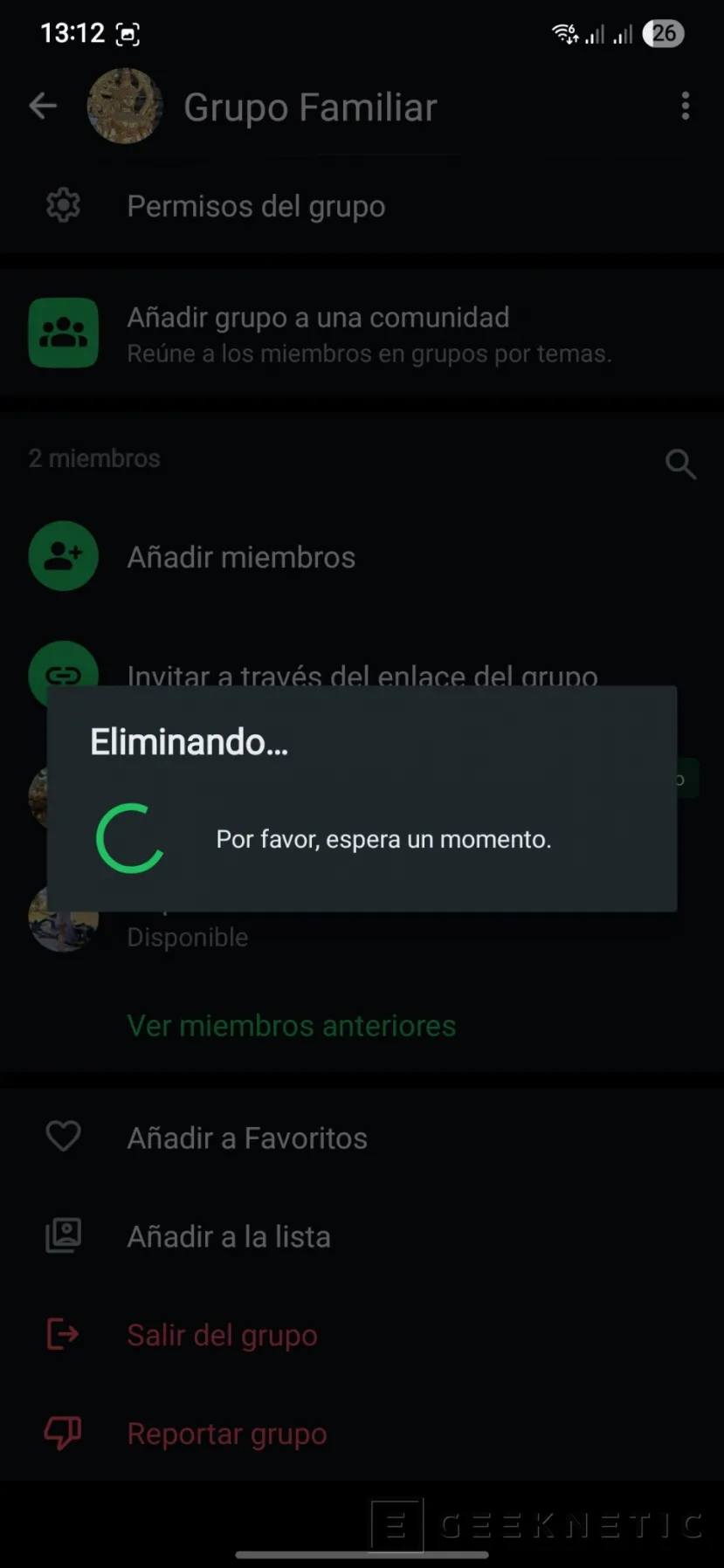The height and width of the screenshot is (1568, 724).
Task: Tap the battery indicator in status bar
Action: coord(665,32)
